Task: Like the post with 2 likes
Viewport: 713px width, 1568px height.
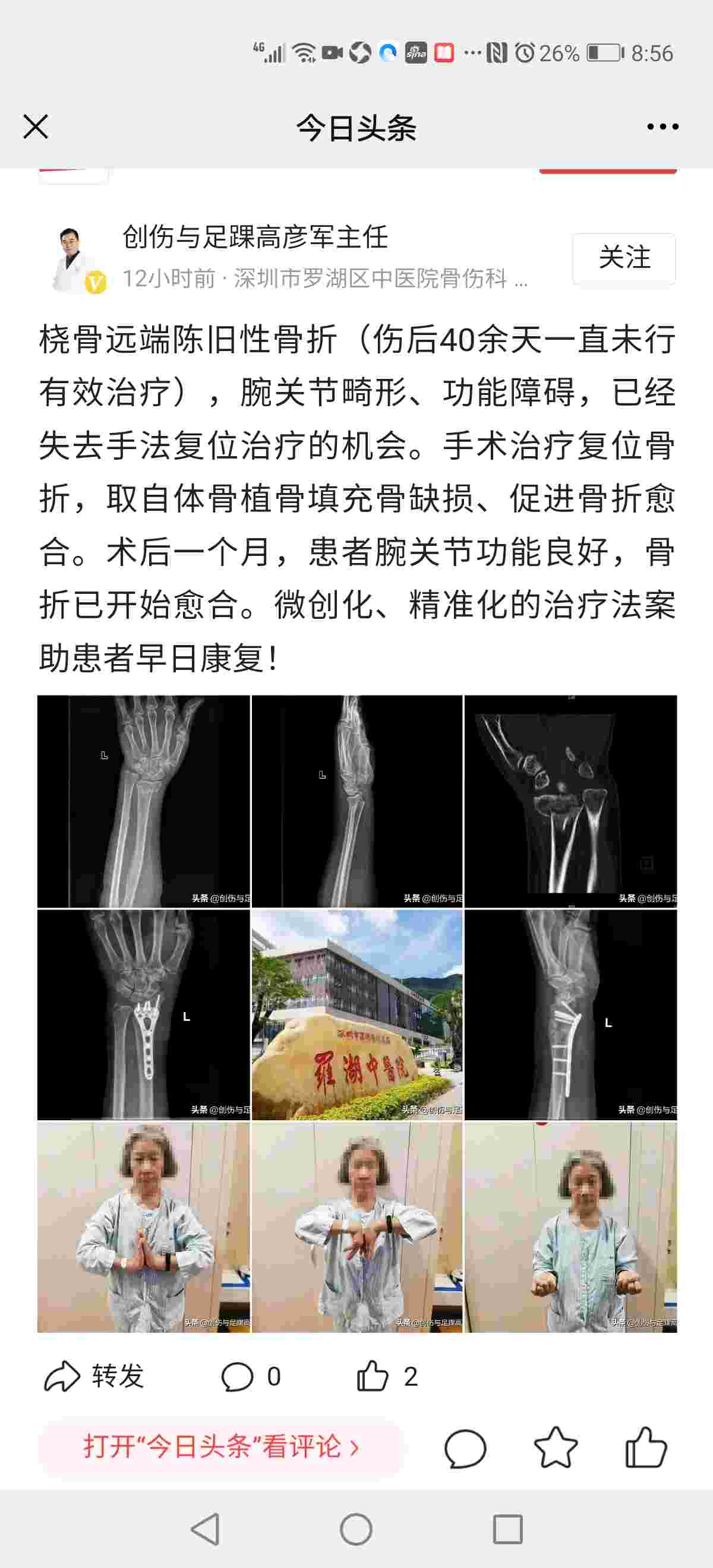Action: point(387,1376)
